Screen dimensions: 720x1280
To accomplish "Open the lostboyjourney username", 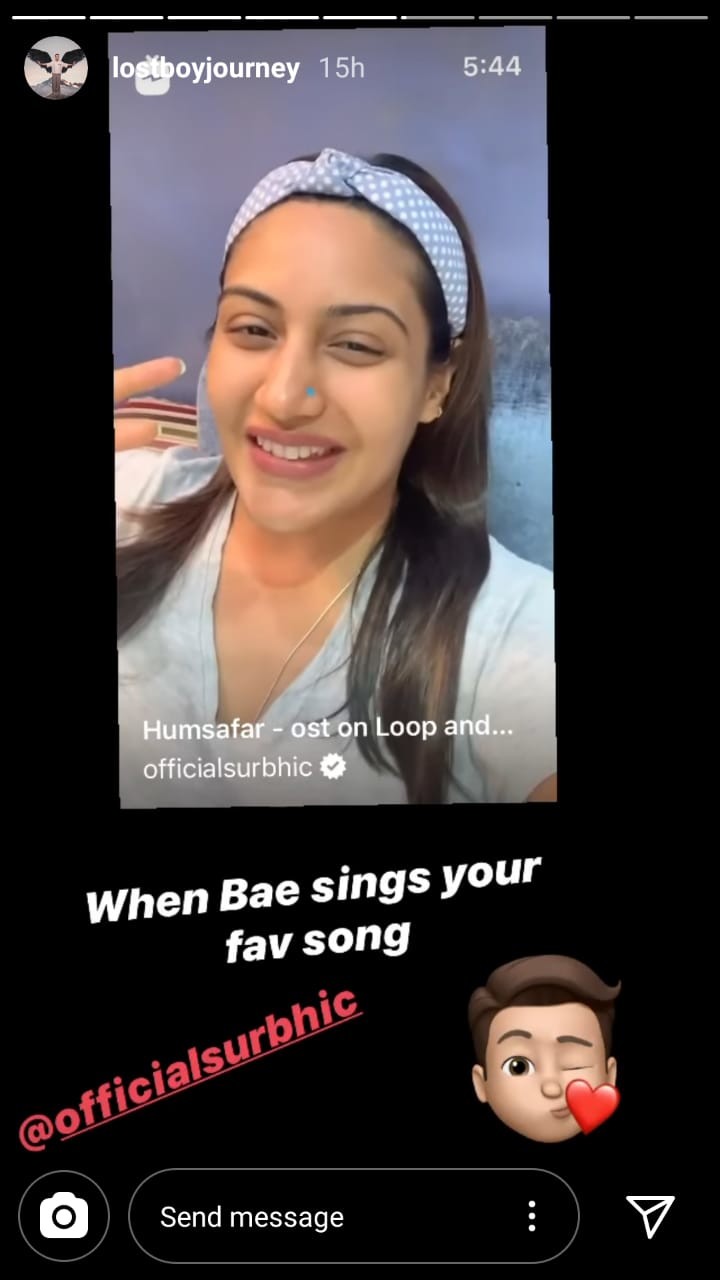I will click(x=205, y=68).
